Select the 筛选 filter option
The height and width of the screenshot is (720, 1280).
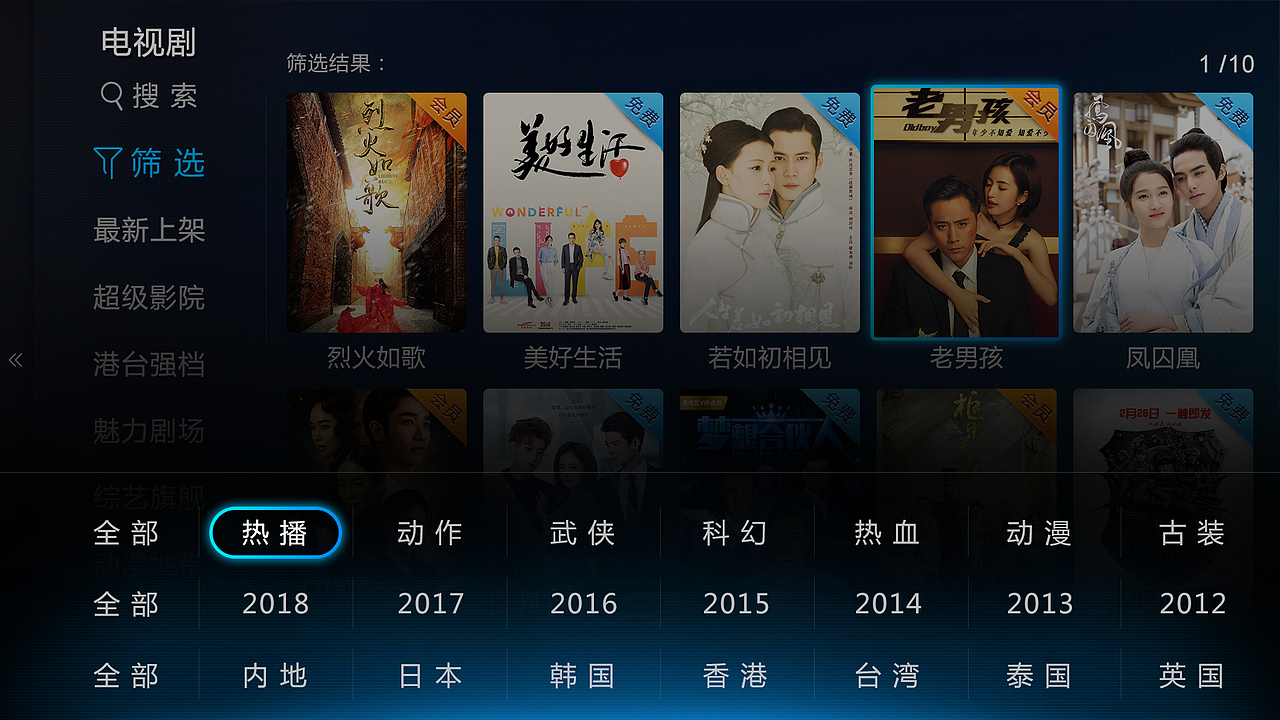[x=149, y=162]
